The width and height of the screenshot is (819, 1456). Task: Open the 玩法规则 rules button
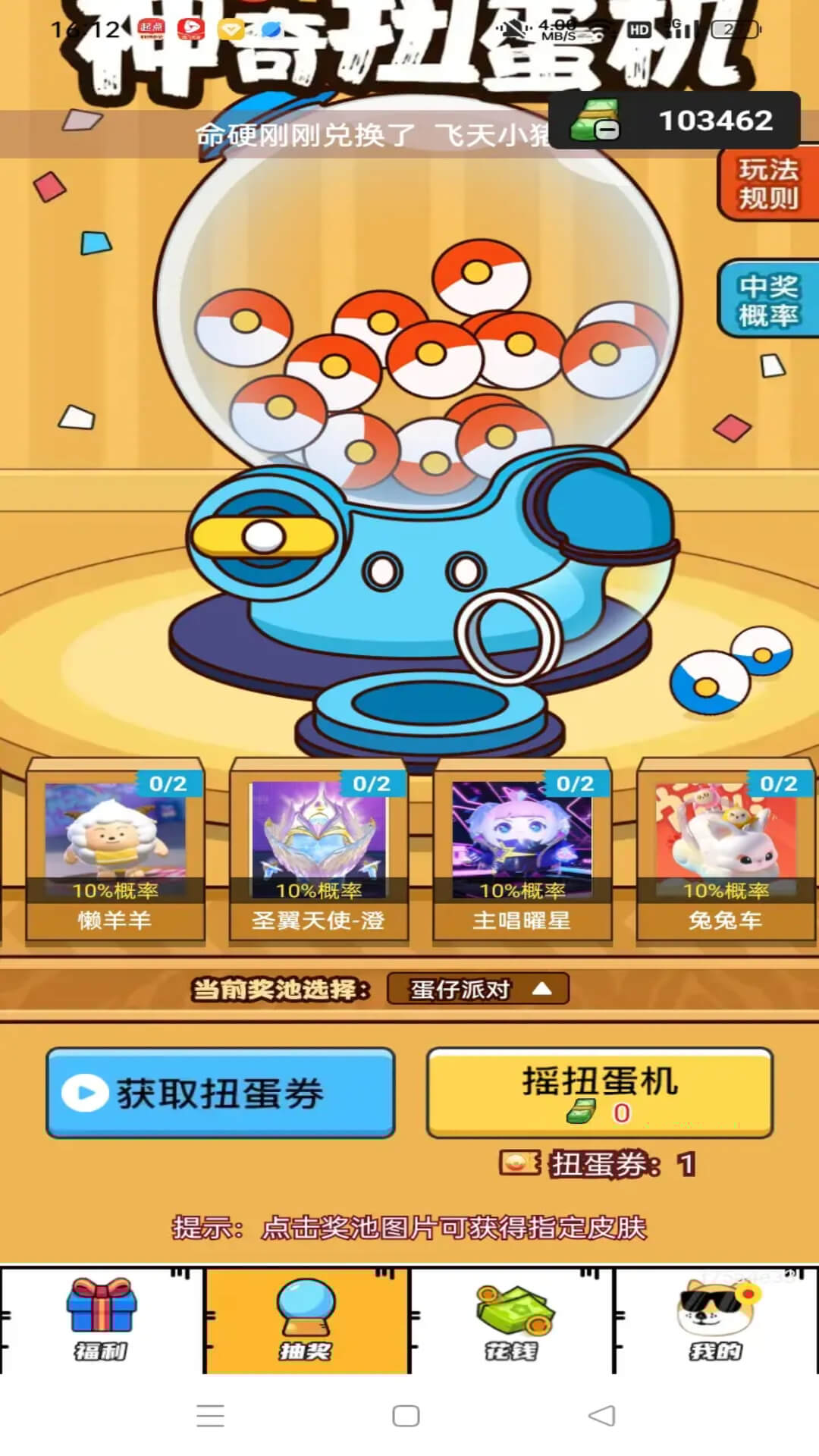coord(767,184)
